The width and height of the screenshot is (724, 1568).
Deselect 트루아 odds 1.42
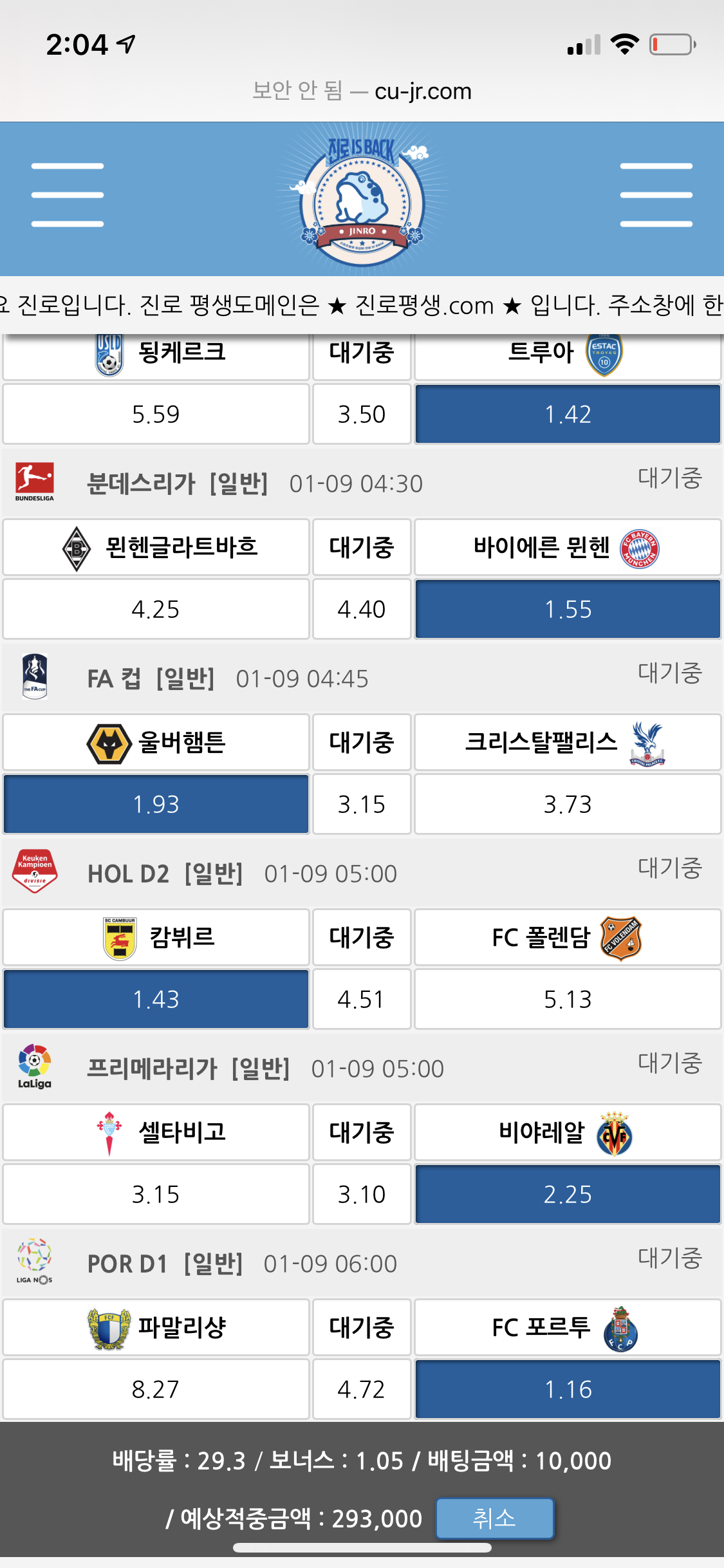pos(568,414)
